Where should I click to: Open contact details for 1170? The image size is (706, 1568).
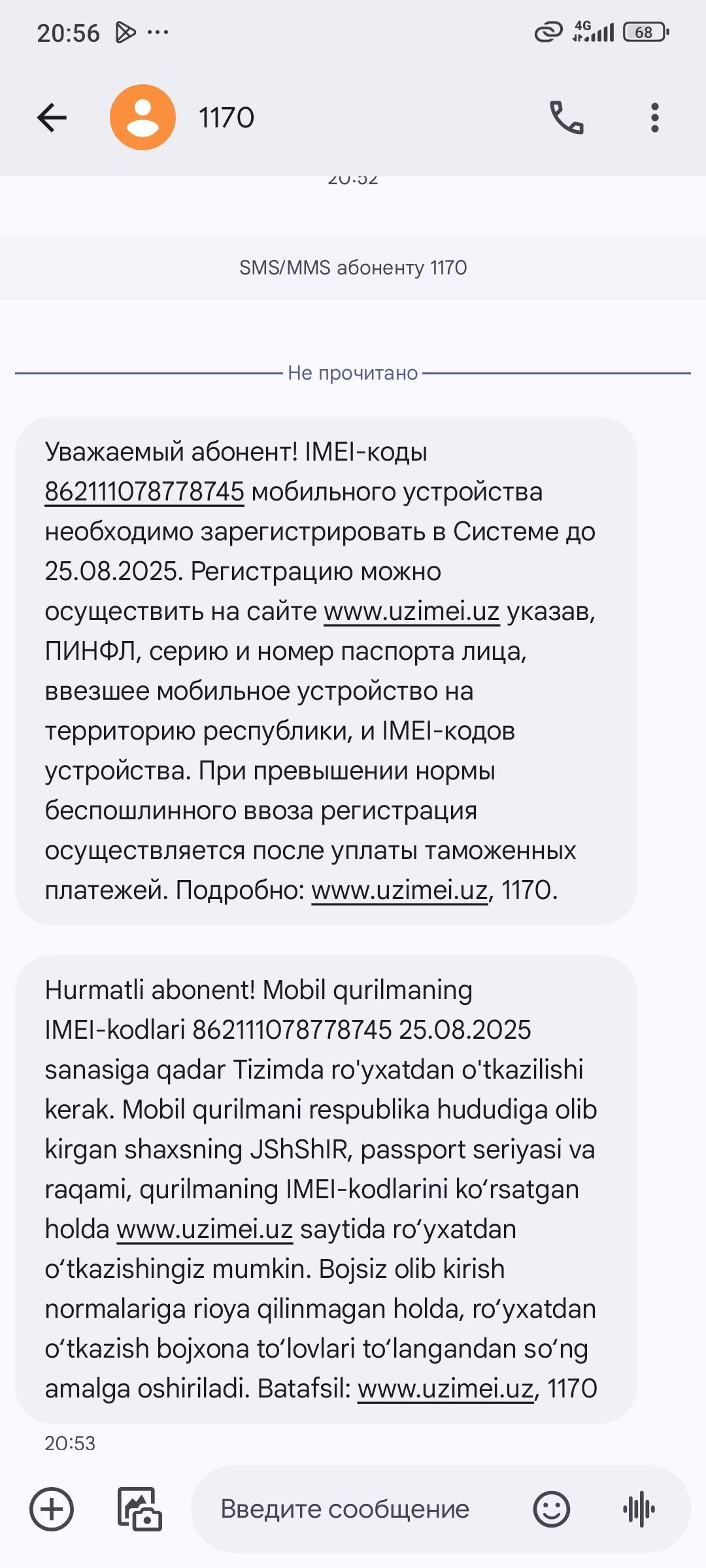[x=143, y=118]
